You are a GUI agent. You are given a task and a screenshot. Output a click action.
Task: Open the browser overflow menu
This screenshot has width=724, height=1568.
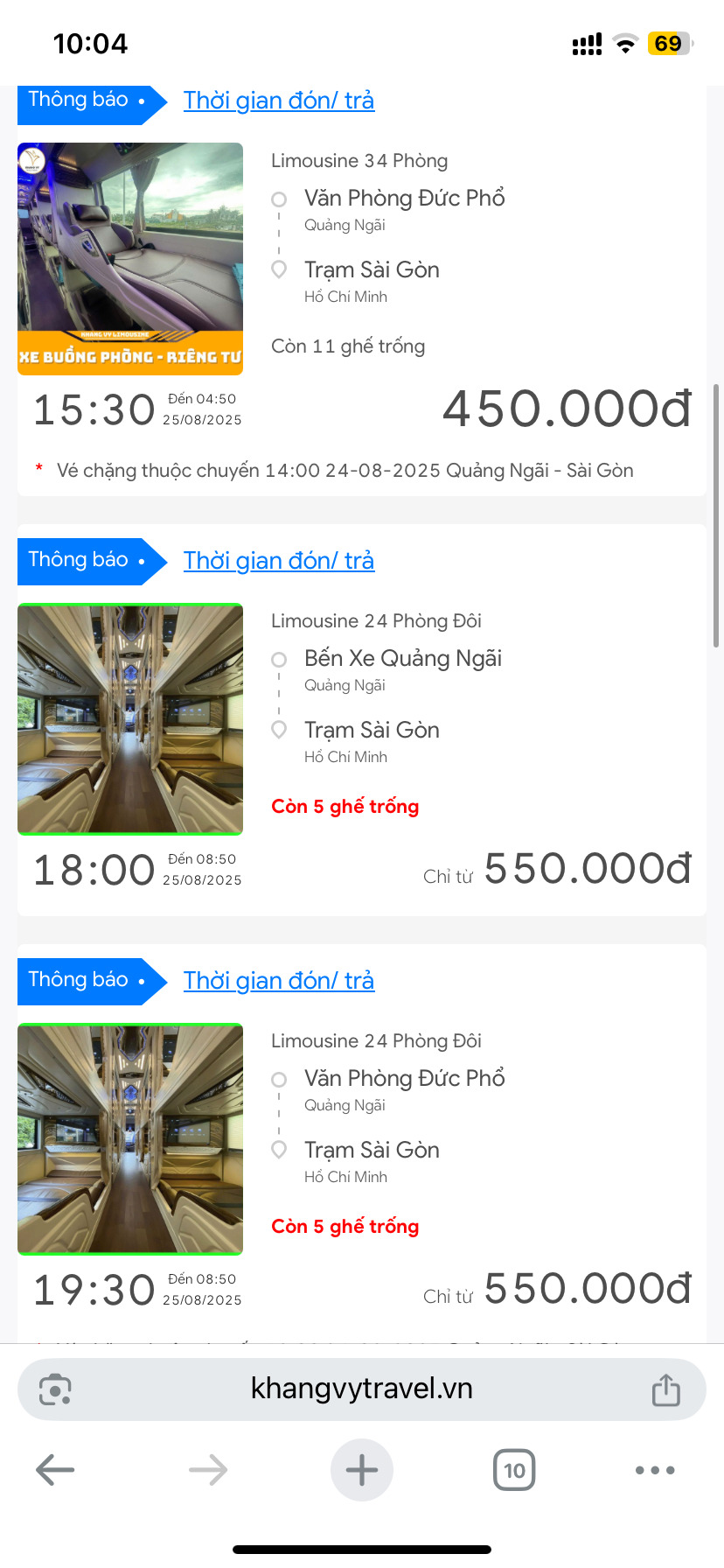[x=655, y=1470]
